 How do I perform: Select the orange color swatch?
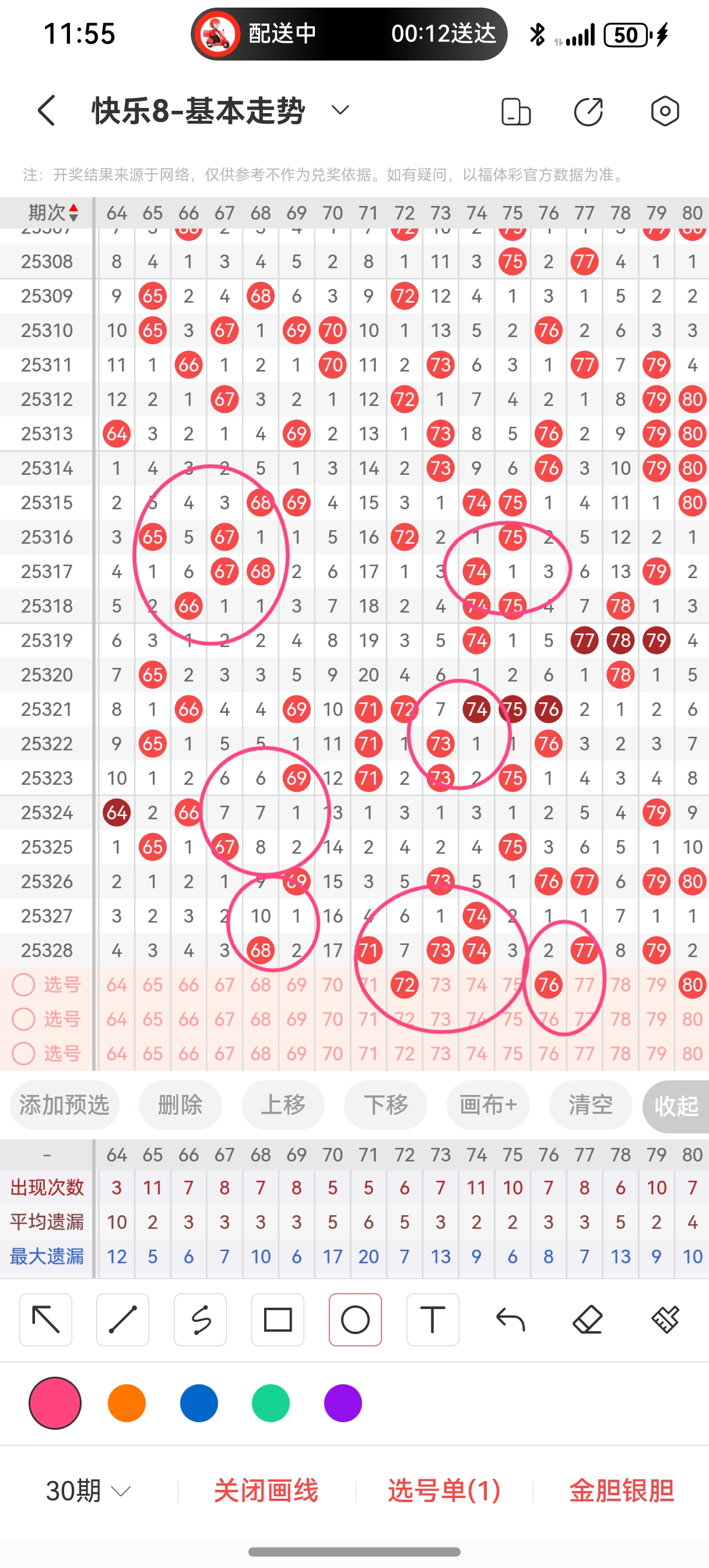tap(127, 1403)
